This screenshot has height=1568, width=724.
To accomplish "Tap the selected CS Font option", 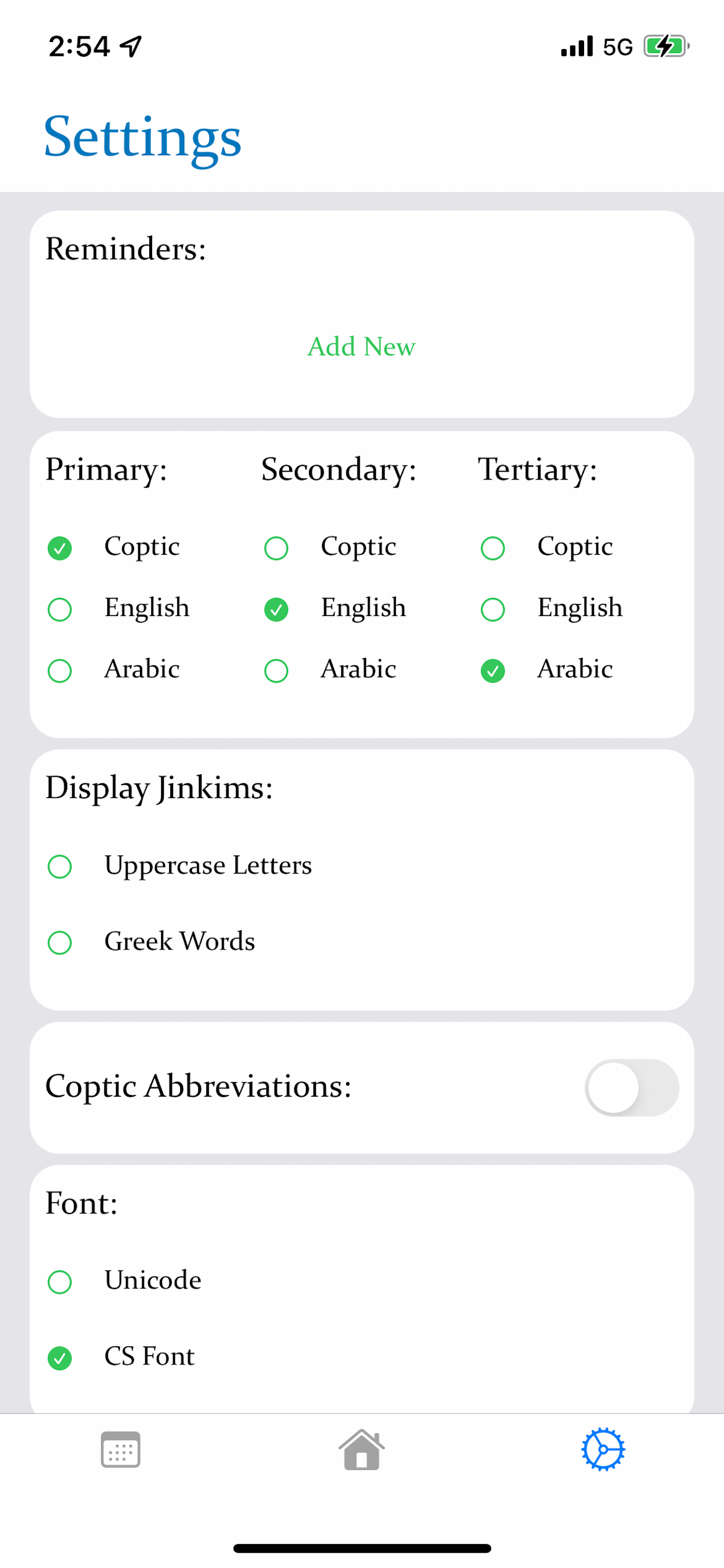I will tap(59, 1357).
